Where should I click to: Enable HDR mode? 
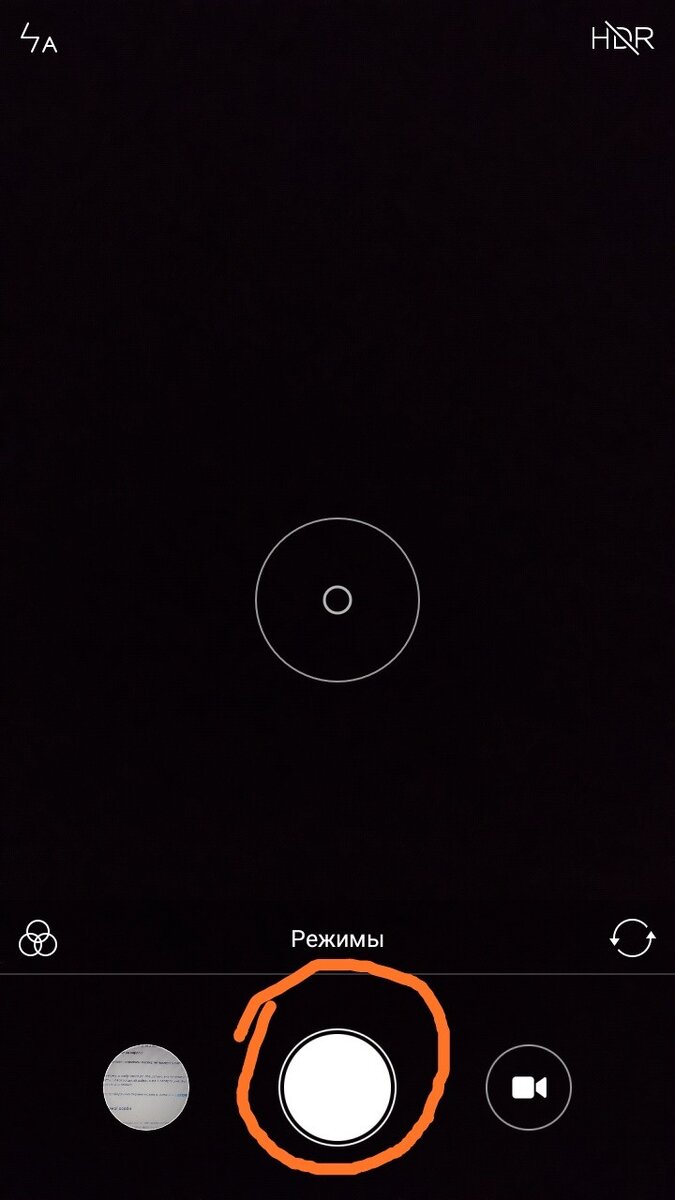click(x=622, y=39)
